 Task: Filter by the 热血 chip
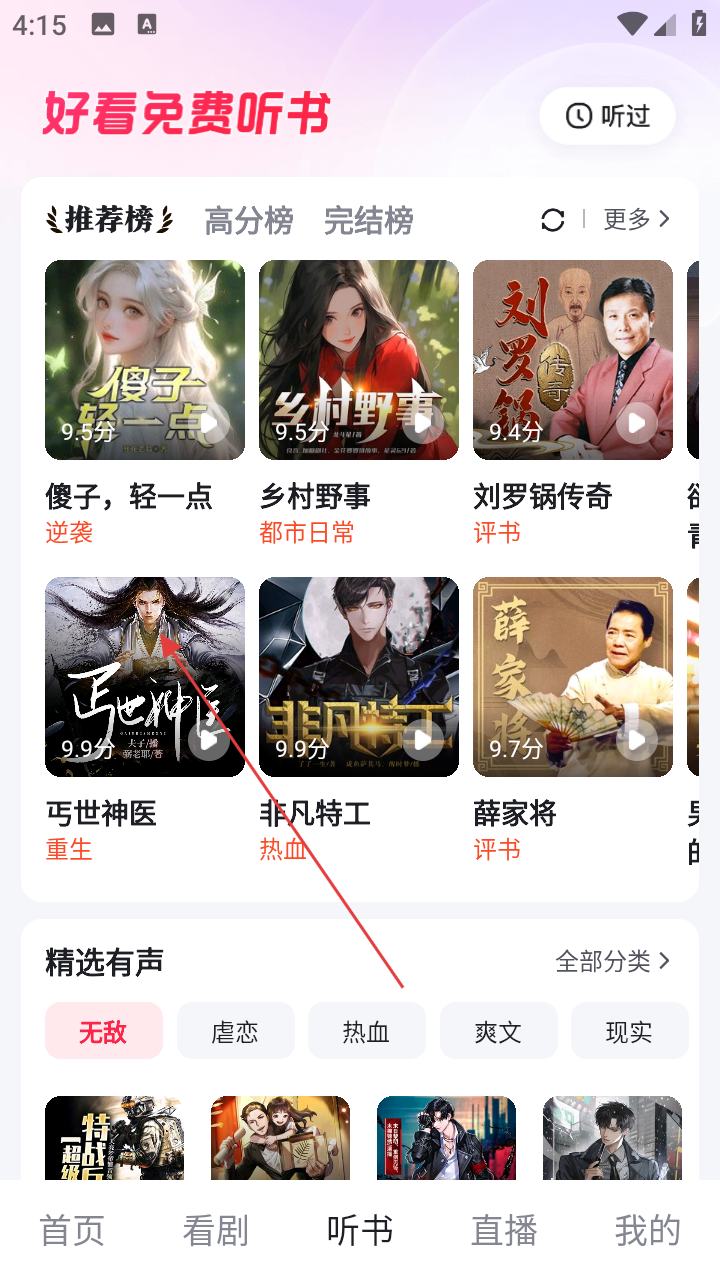coord(367,1031)
